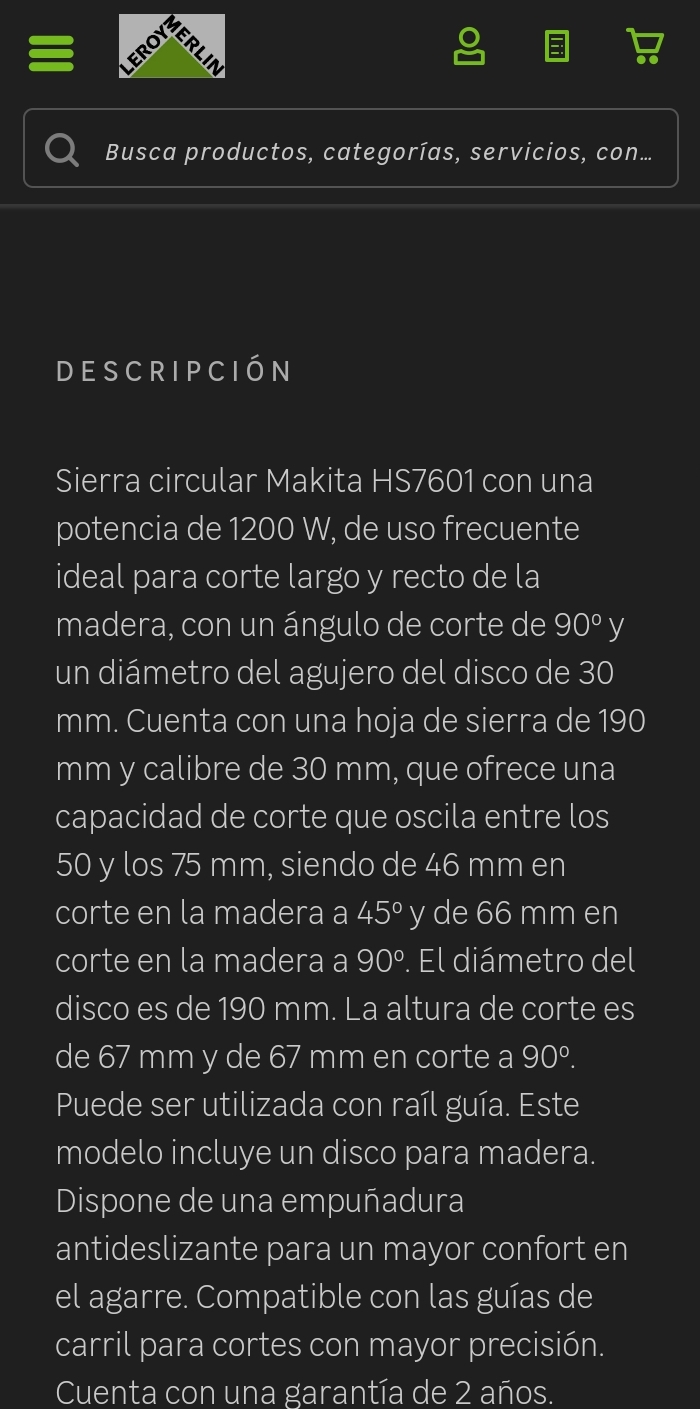Image resolution: width=700 pixels, height=1409 pixels.
Task: Open the shopping cart
Action: (x=645, y=46)
